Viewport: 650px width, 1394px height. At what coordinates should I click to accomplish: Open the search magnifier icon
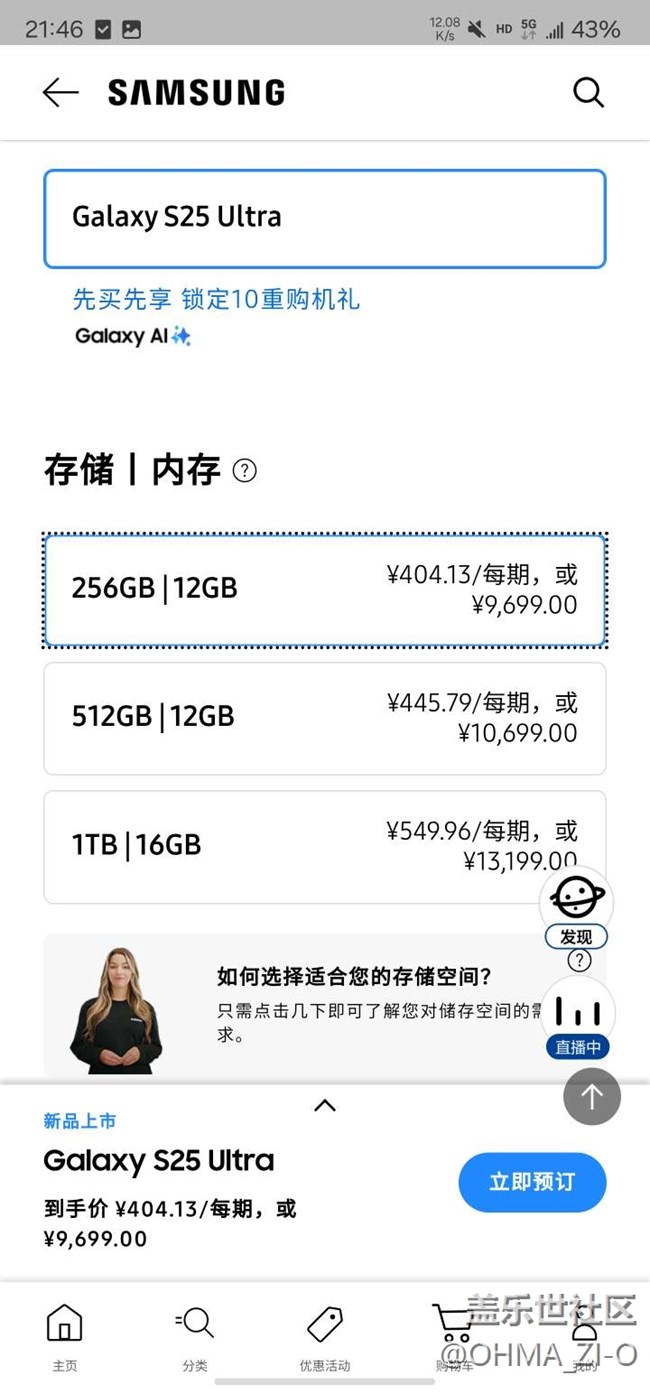(588, 93)
